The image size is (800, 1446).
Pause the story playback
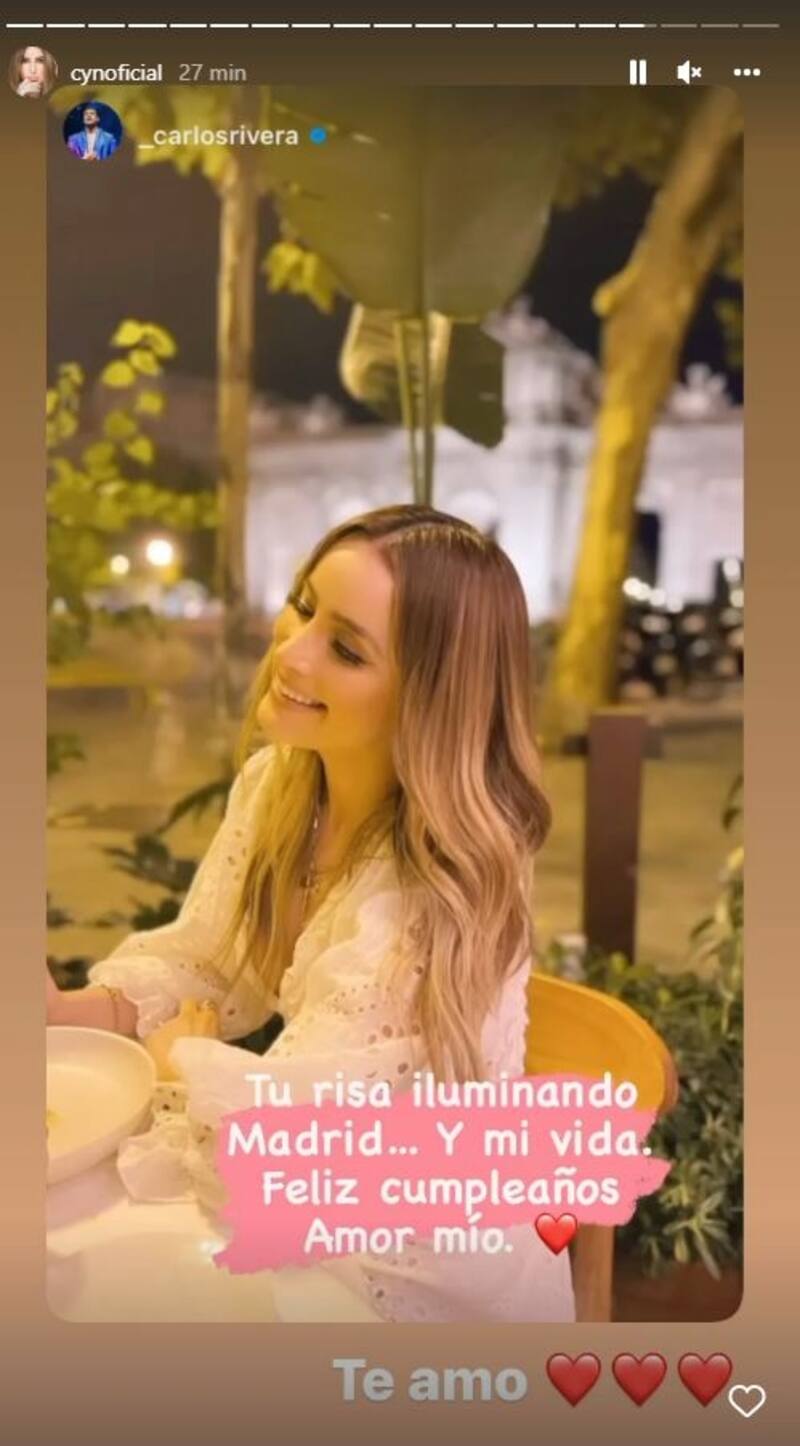[x=637, y=72]
